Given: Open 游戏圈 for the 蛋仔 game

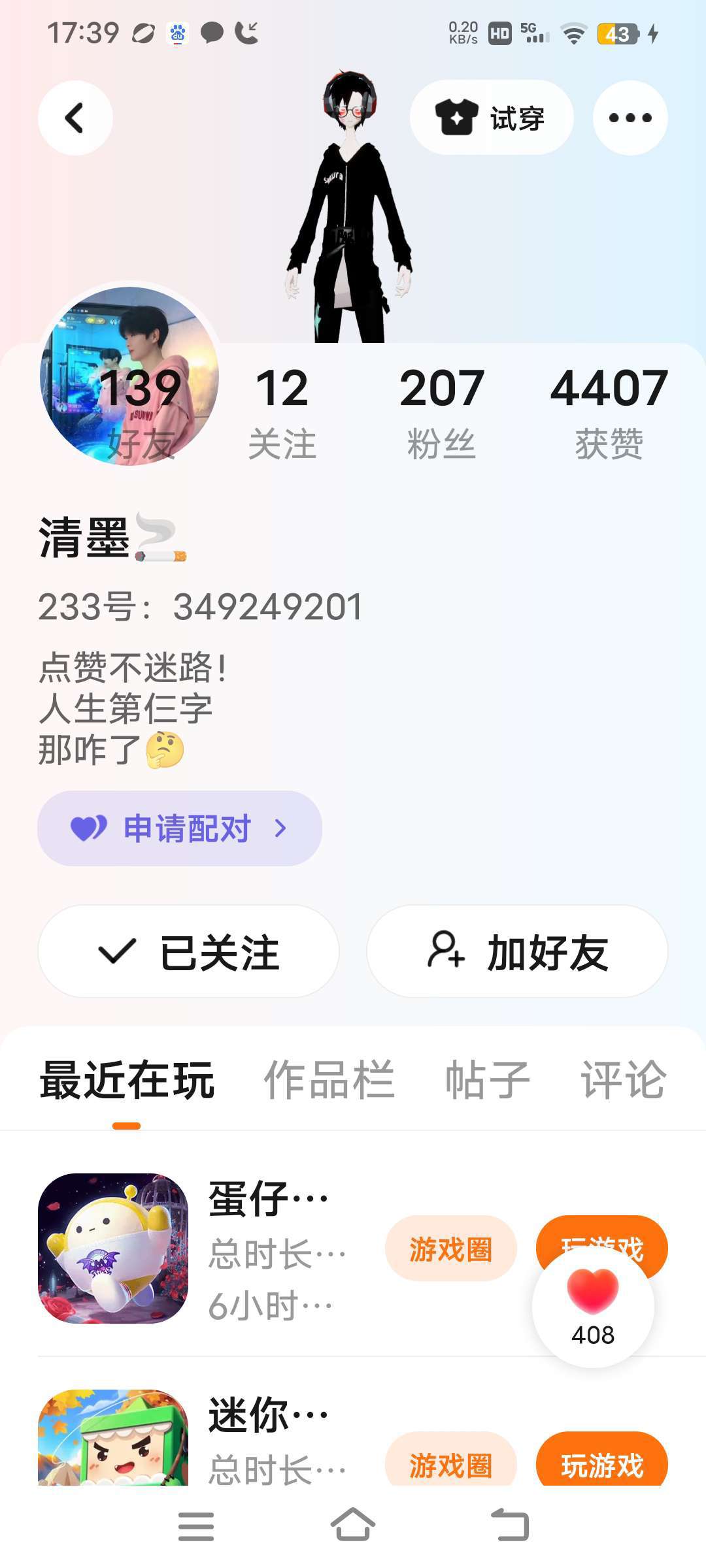Looking at the screenshot, I should tap(450, 1249).
